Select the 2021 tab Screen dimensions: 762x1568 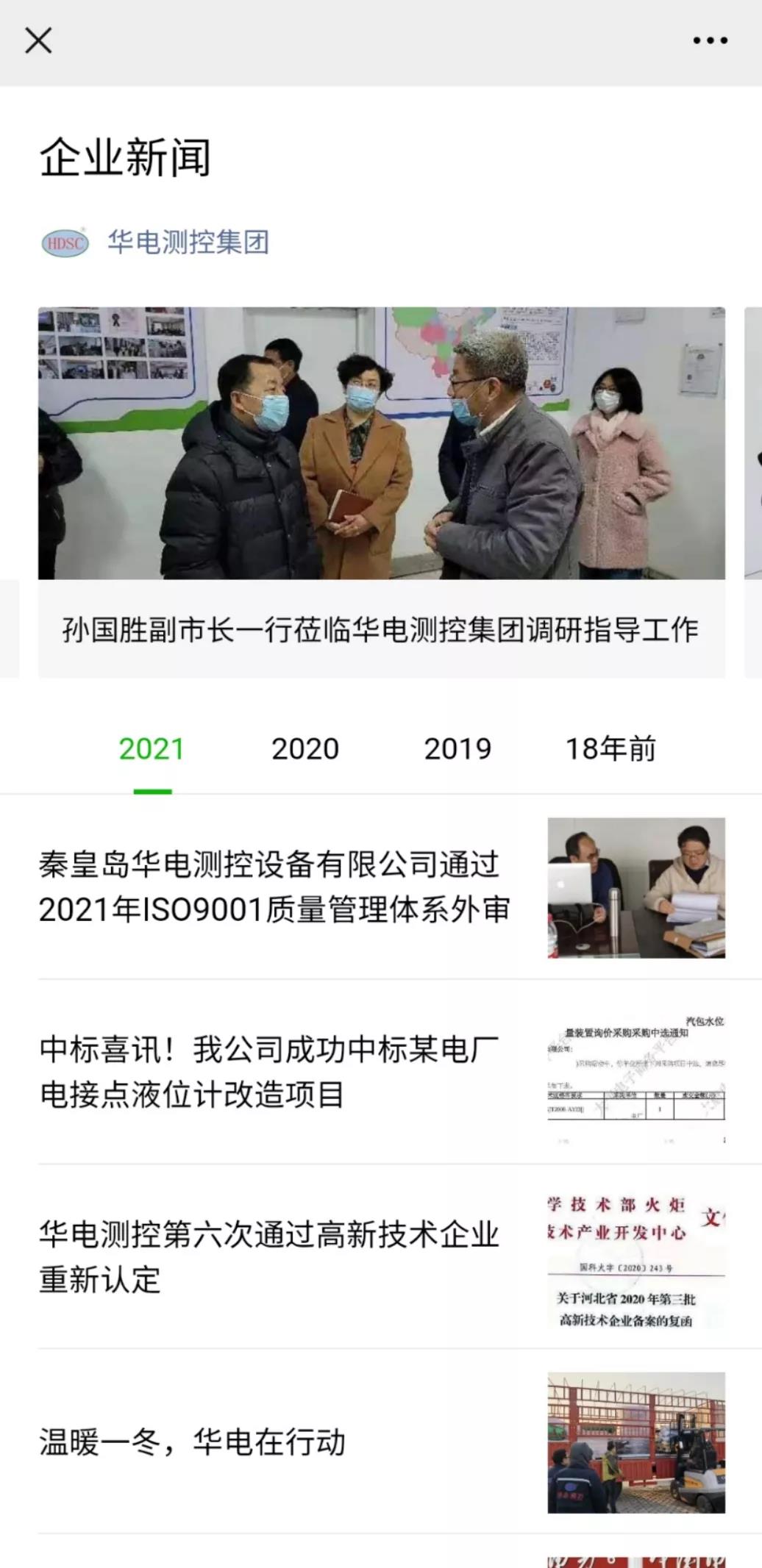point(152,749)
